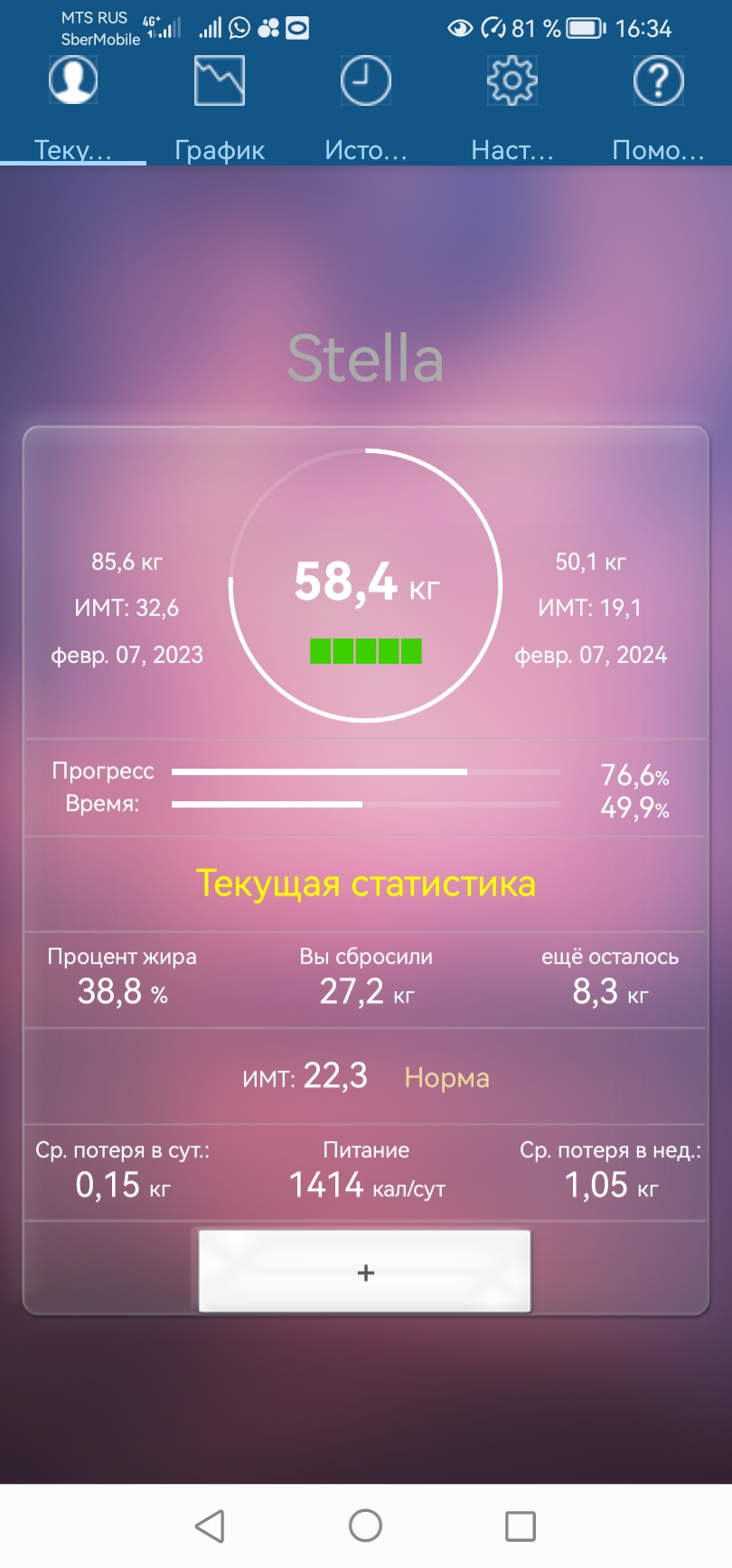732x1568 pixels.
Task: Tap the system back button
Action: point(210,1525)
